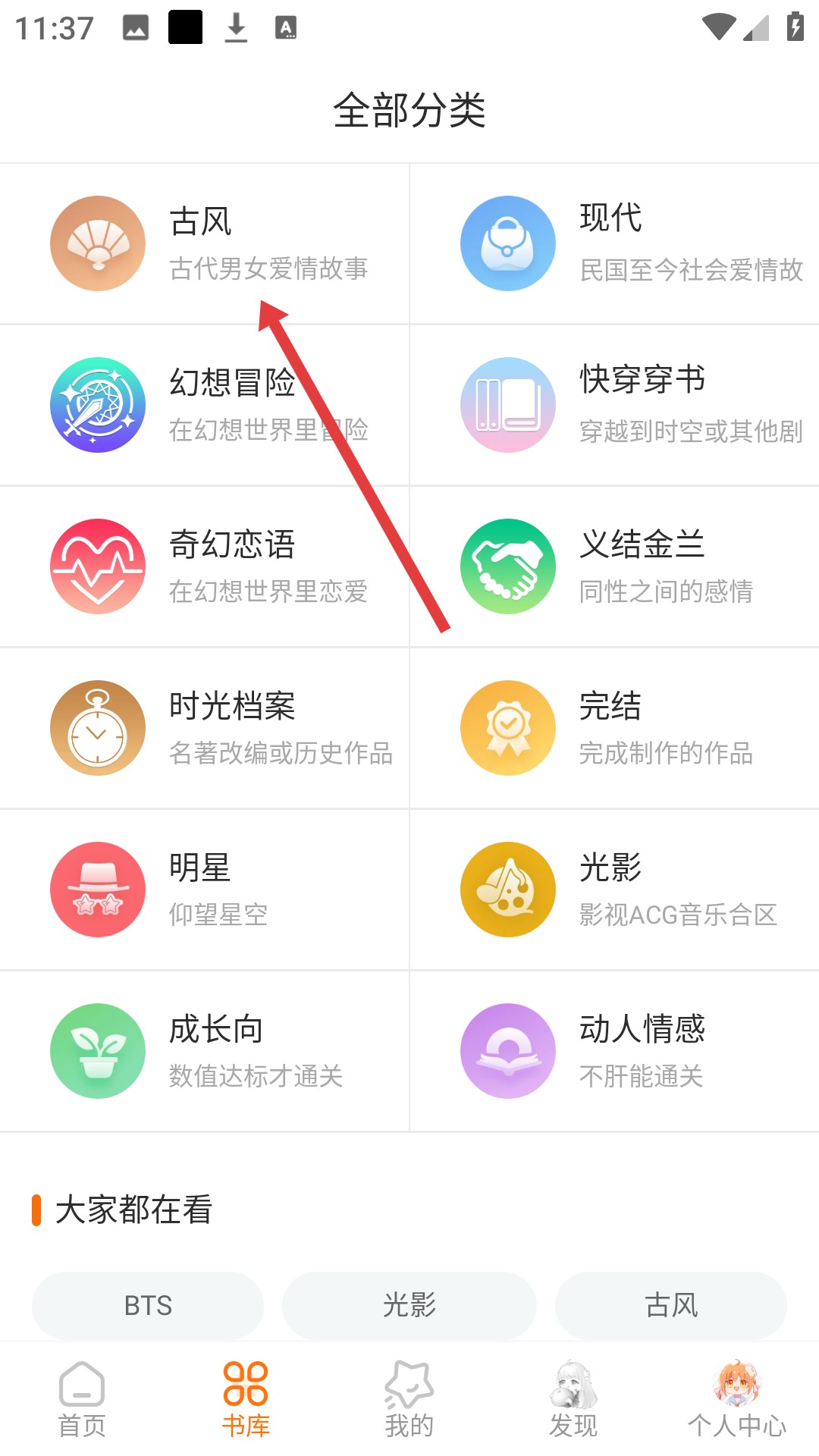
Task: View the 完结 category
Action: (x=614, y=728)
